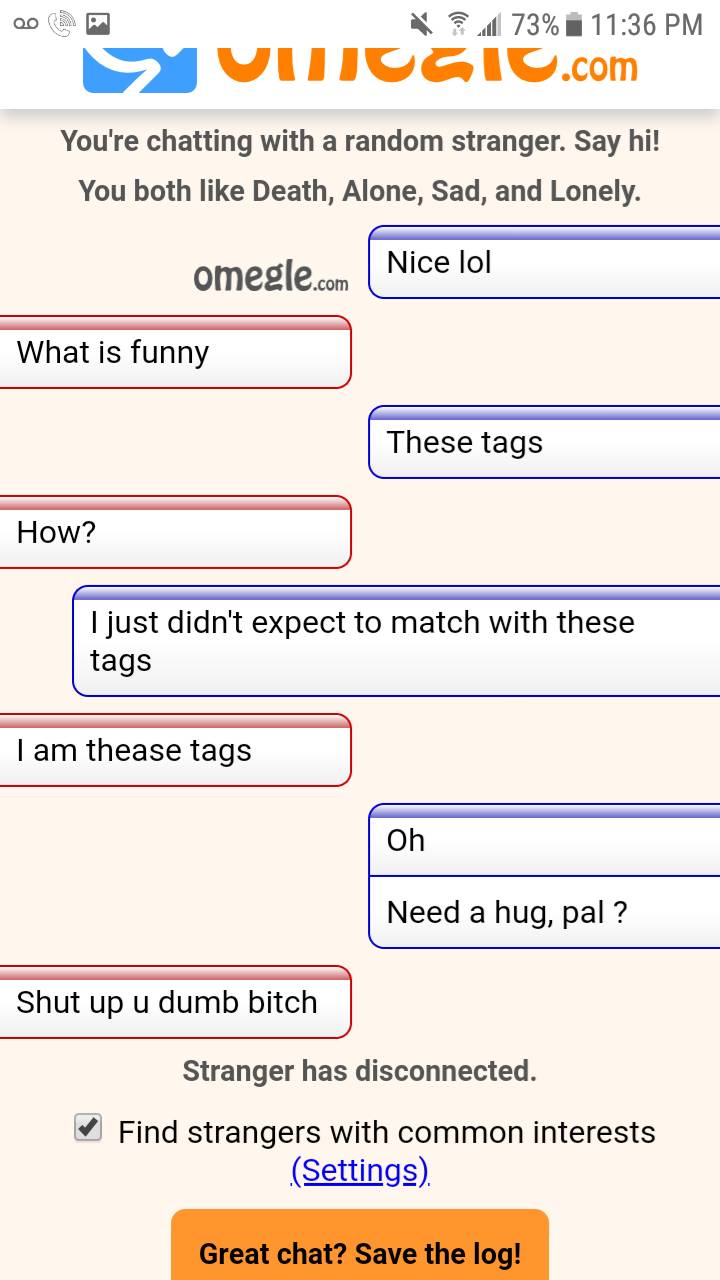Tap Great chat? Save the log! button

coord(360,1252)
